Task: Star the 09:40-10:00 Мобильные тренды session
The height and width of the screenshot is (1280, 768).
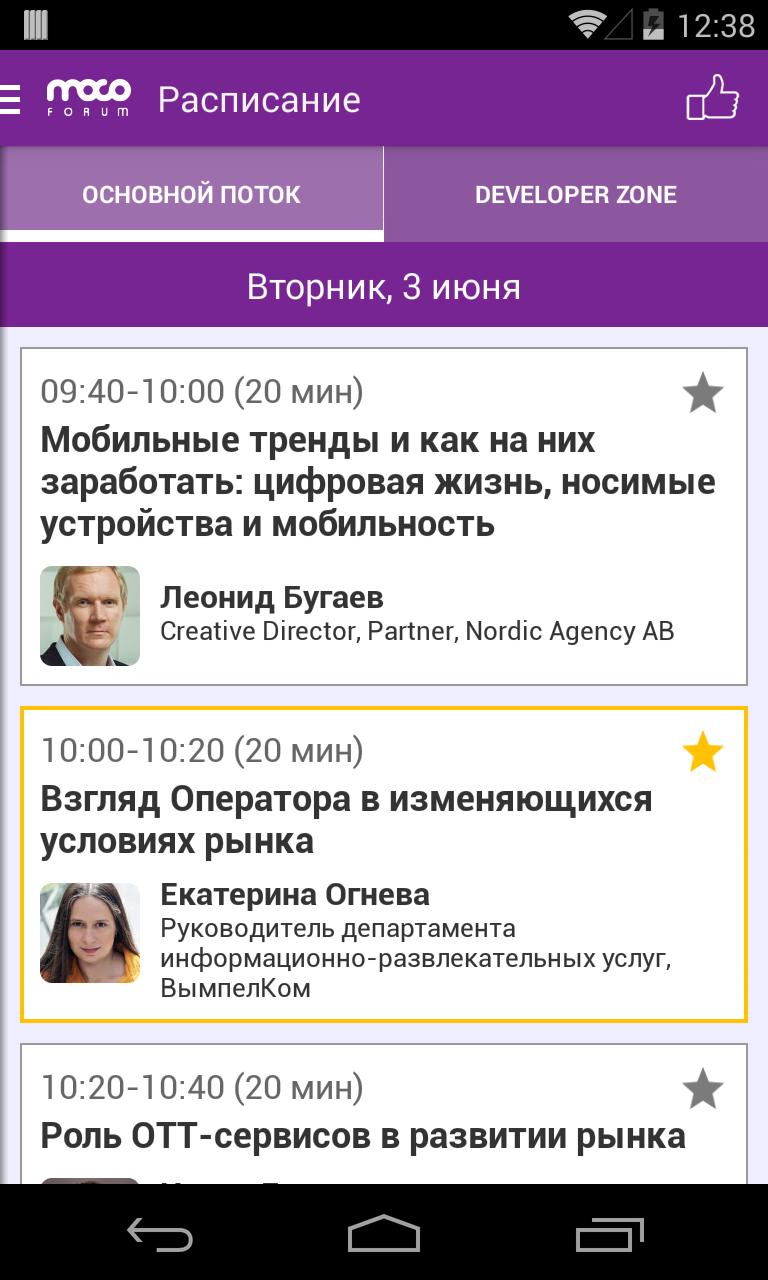Action: [702, 393]
